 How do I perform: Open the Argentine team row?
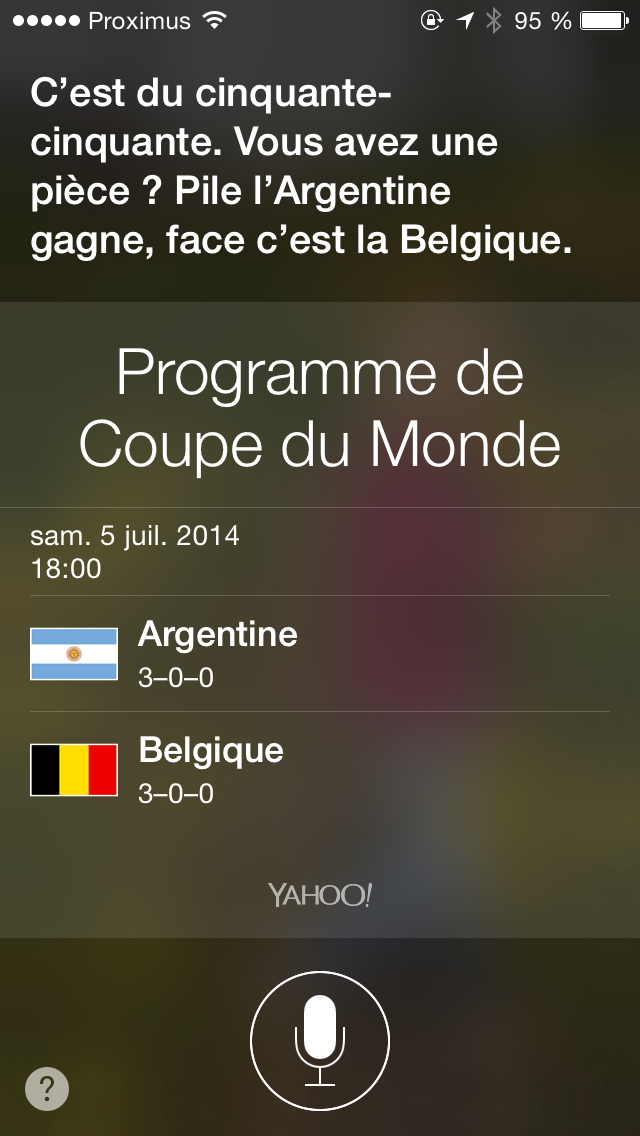tap(320, 654)
